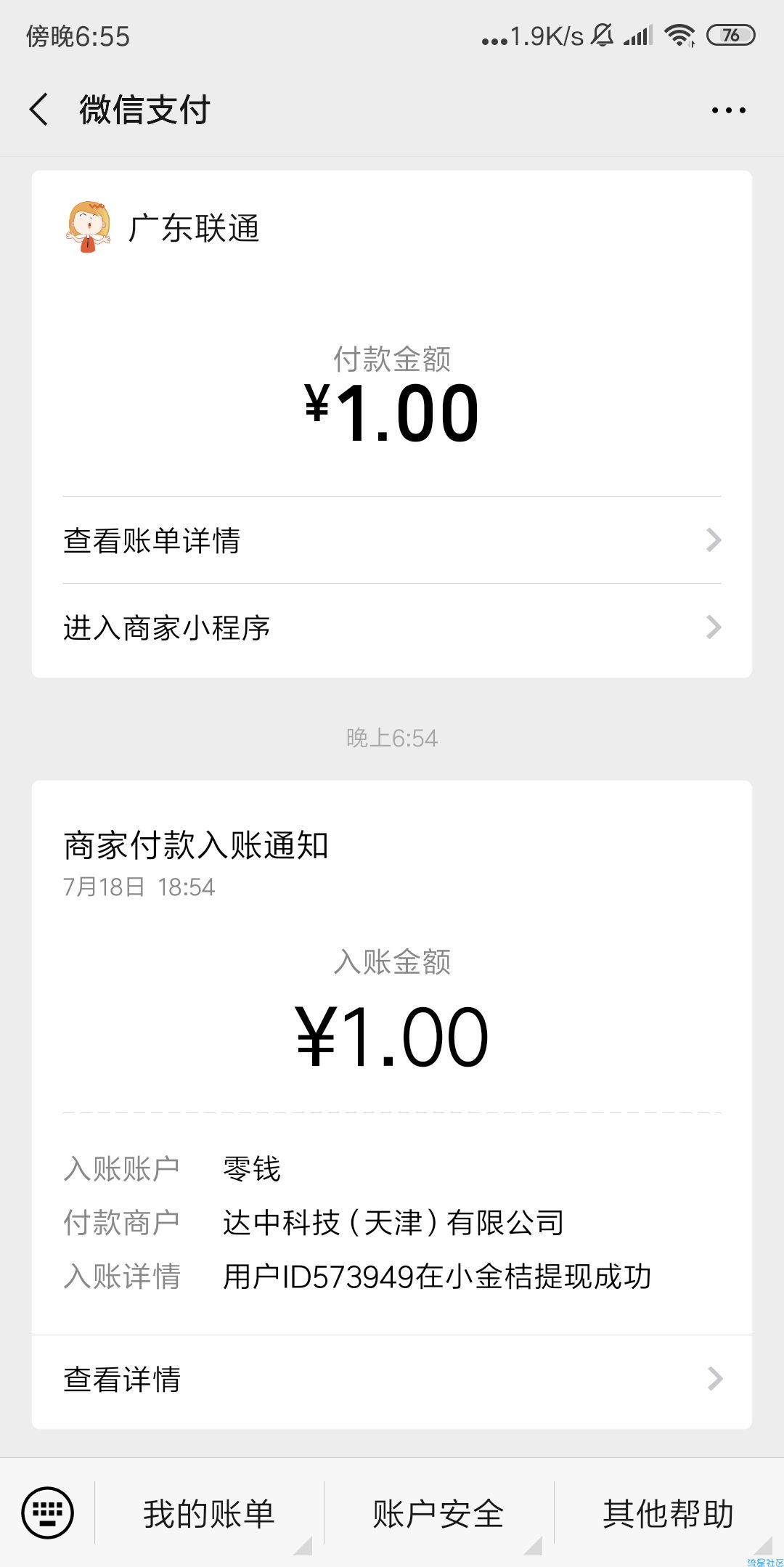Open the 账户安全 menu

[x=438, y=1514]
